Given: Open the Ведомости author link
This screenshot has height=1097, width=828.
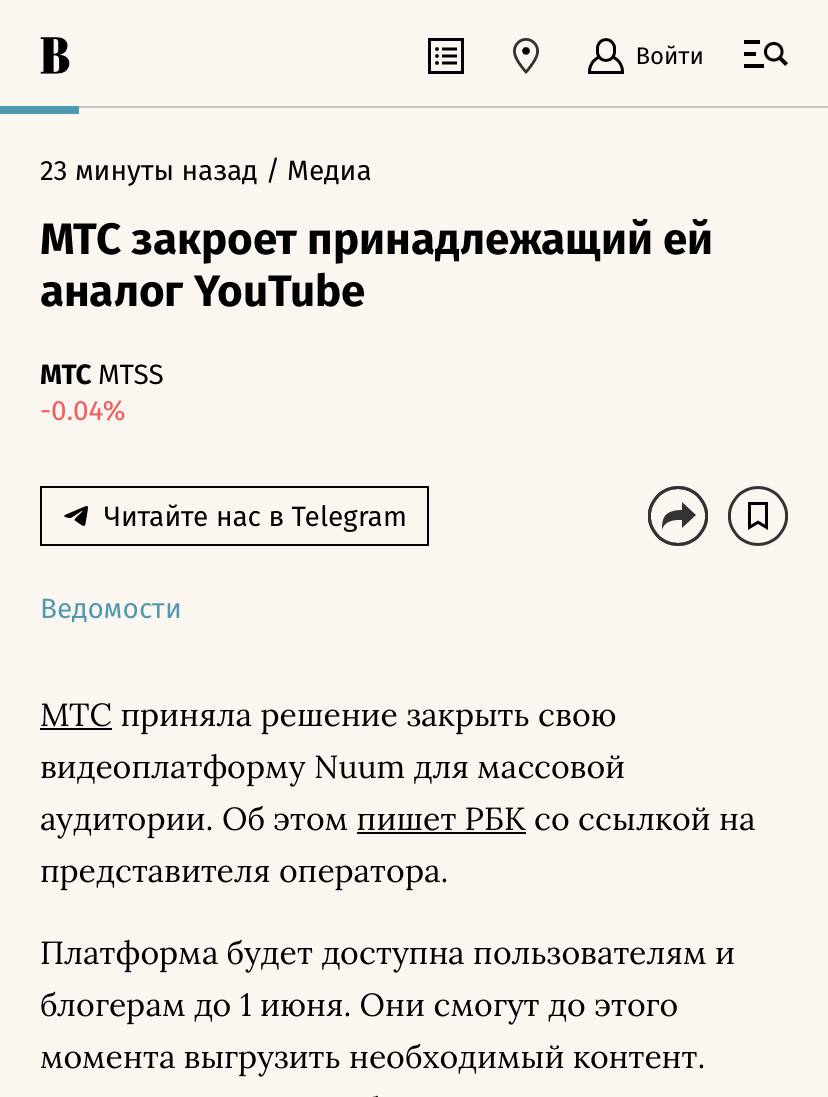Looking at the screenshot, I should pos(110,609).
